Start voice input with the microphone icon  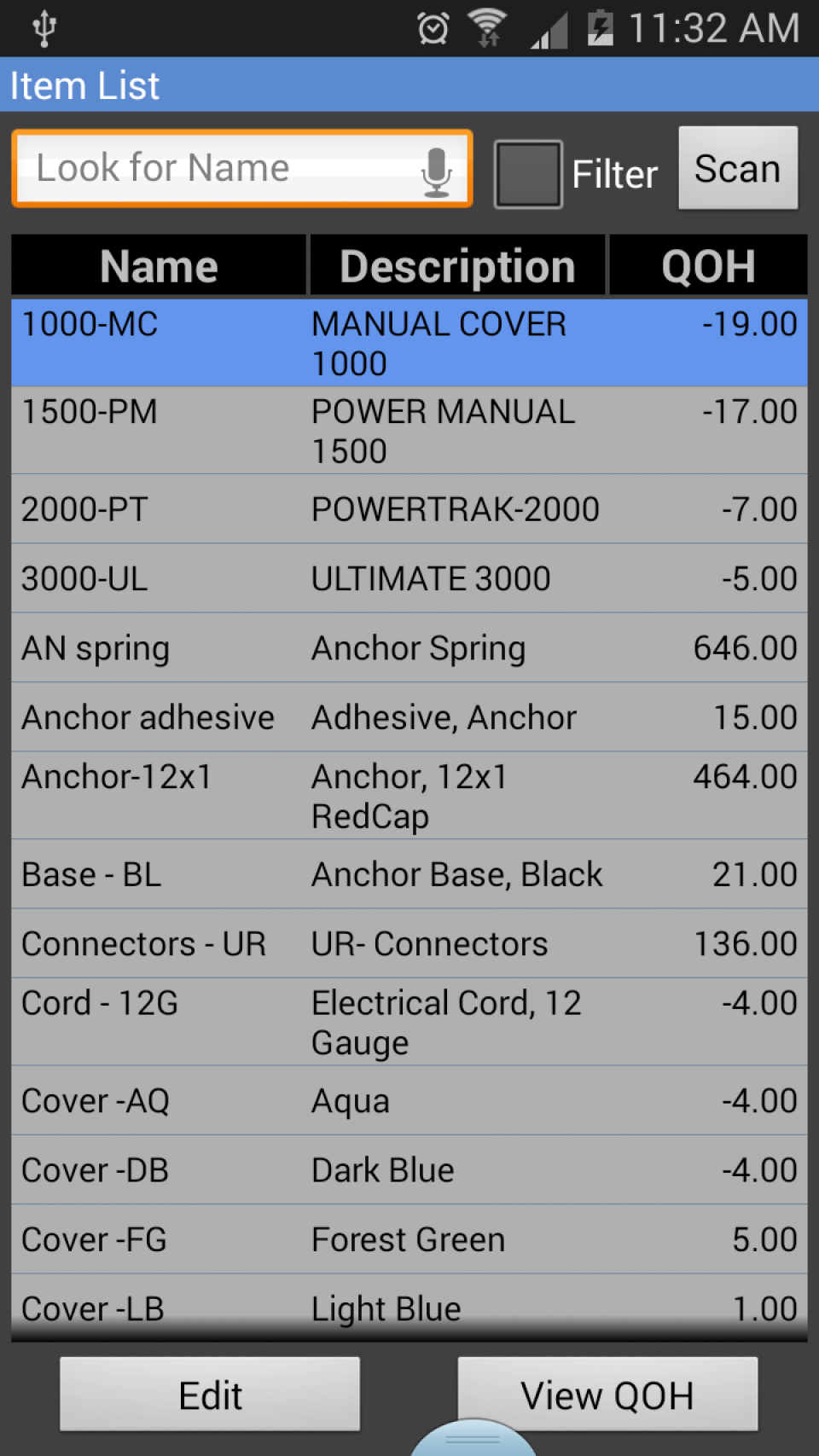tap(436, 171)
